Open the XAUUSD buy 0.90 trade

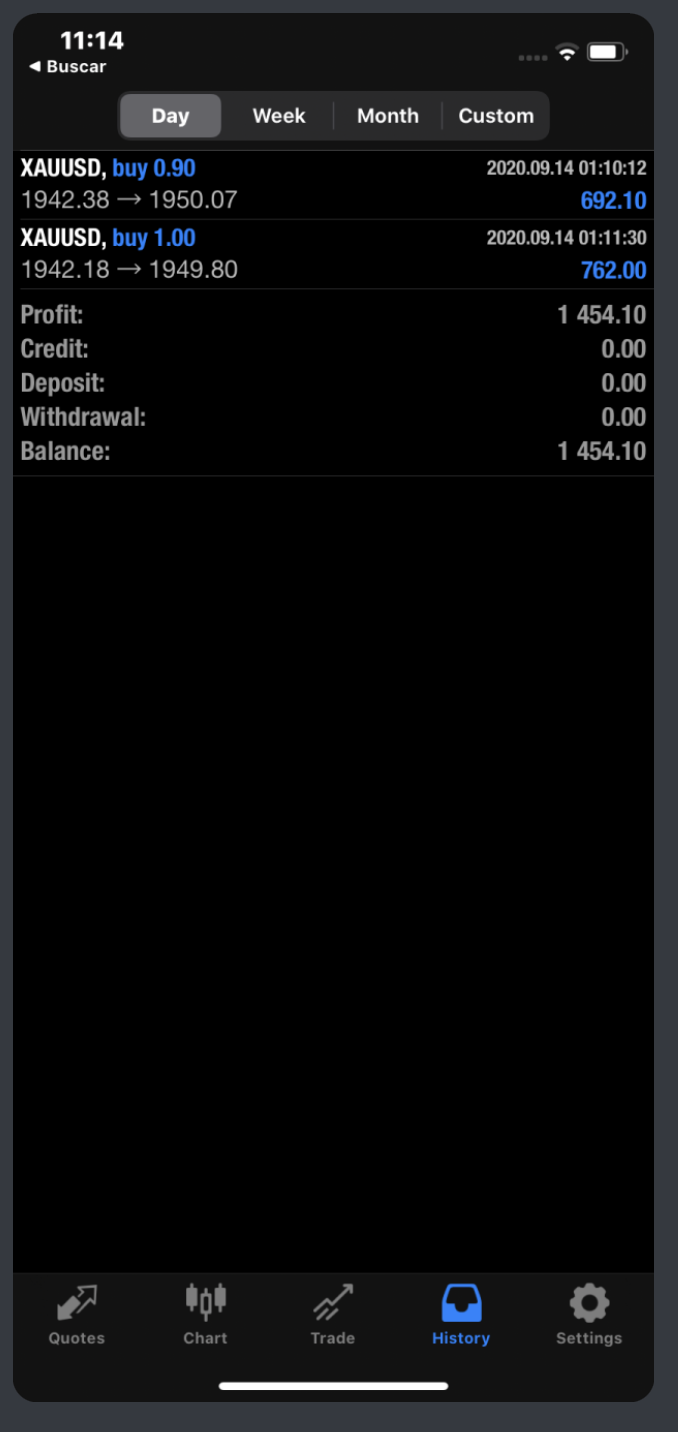pos(333,185)
